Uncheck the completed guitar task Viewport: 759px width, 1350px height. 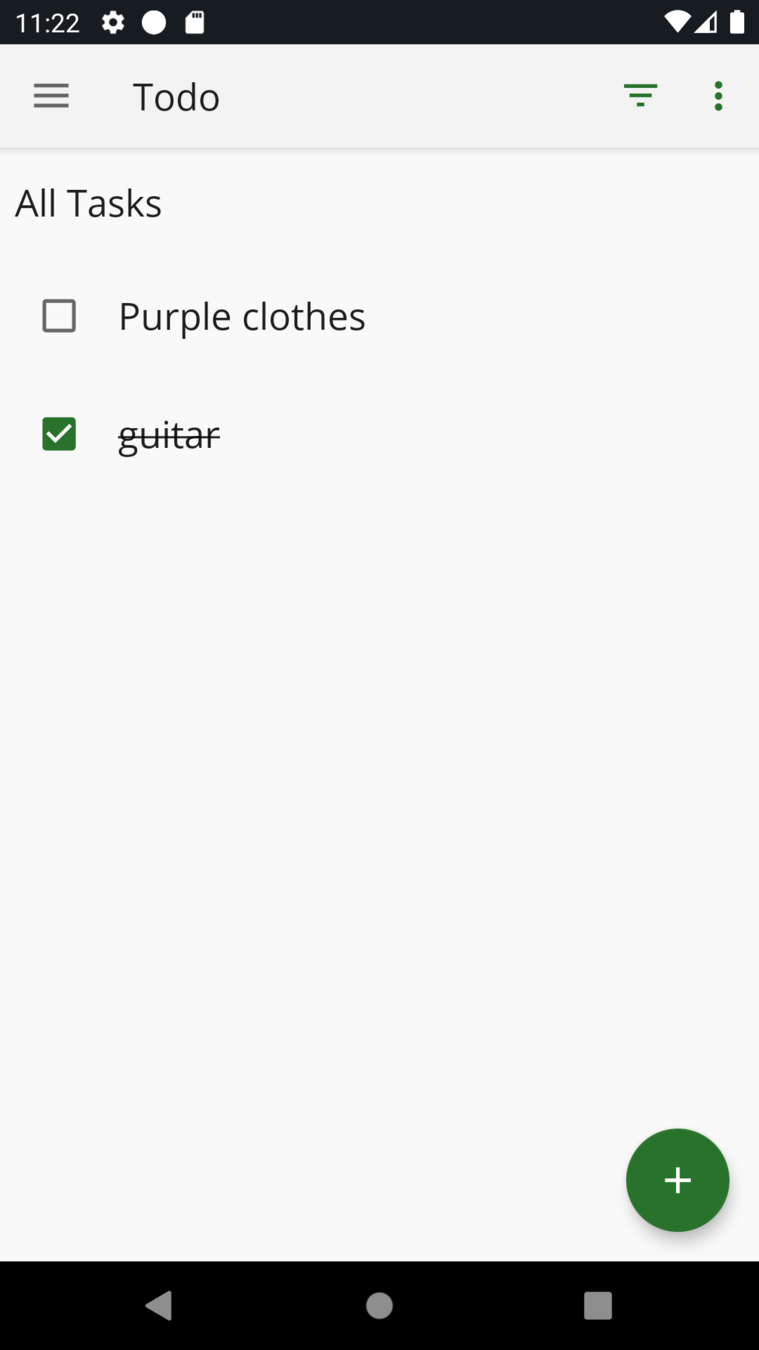click(59, 434)
